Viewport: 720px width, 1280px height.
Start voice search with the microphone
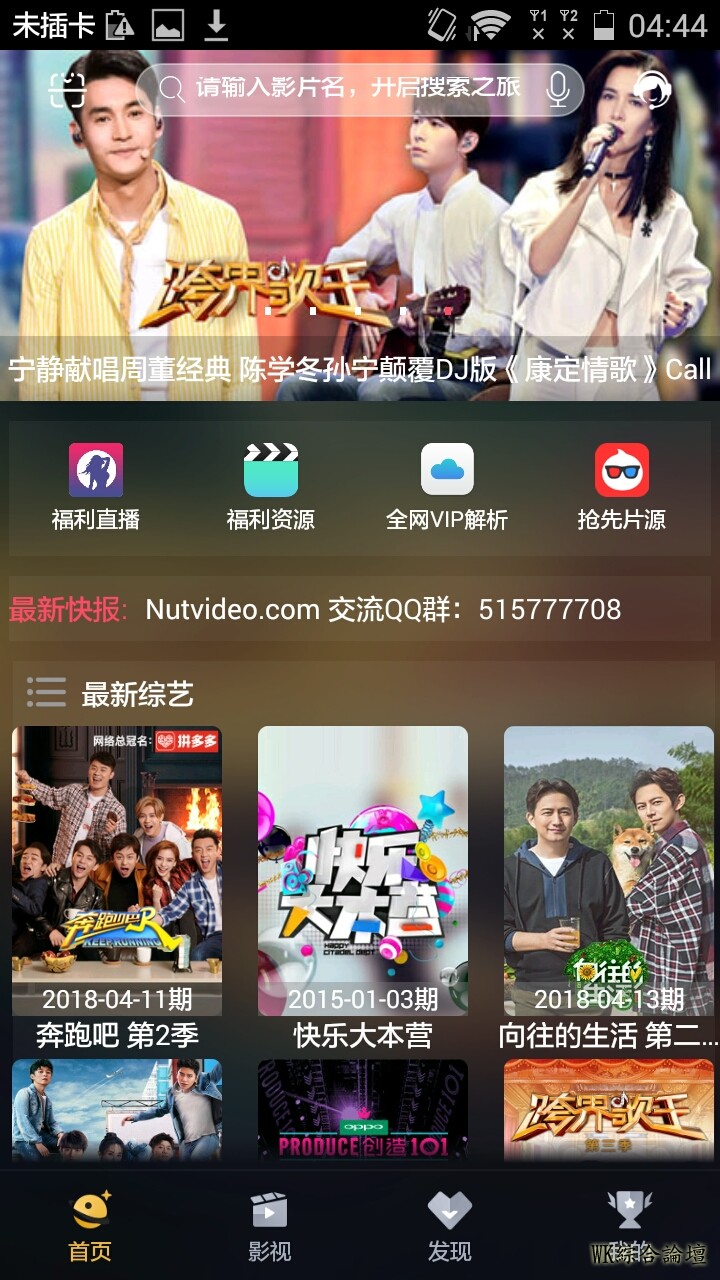click(558, 89)
